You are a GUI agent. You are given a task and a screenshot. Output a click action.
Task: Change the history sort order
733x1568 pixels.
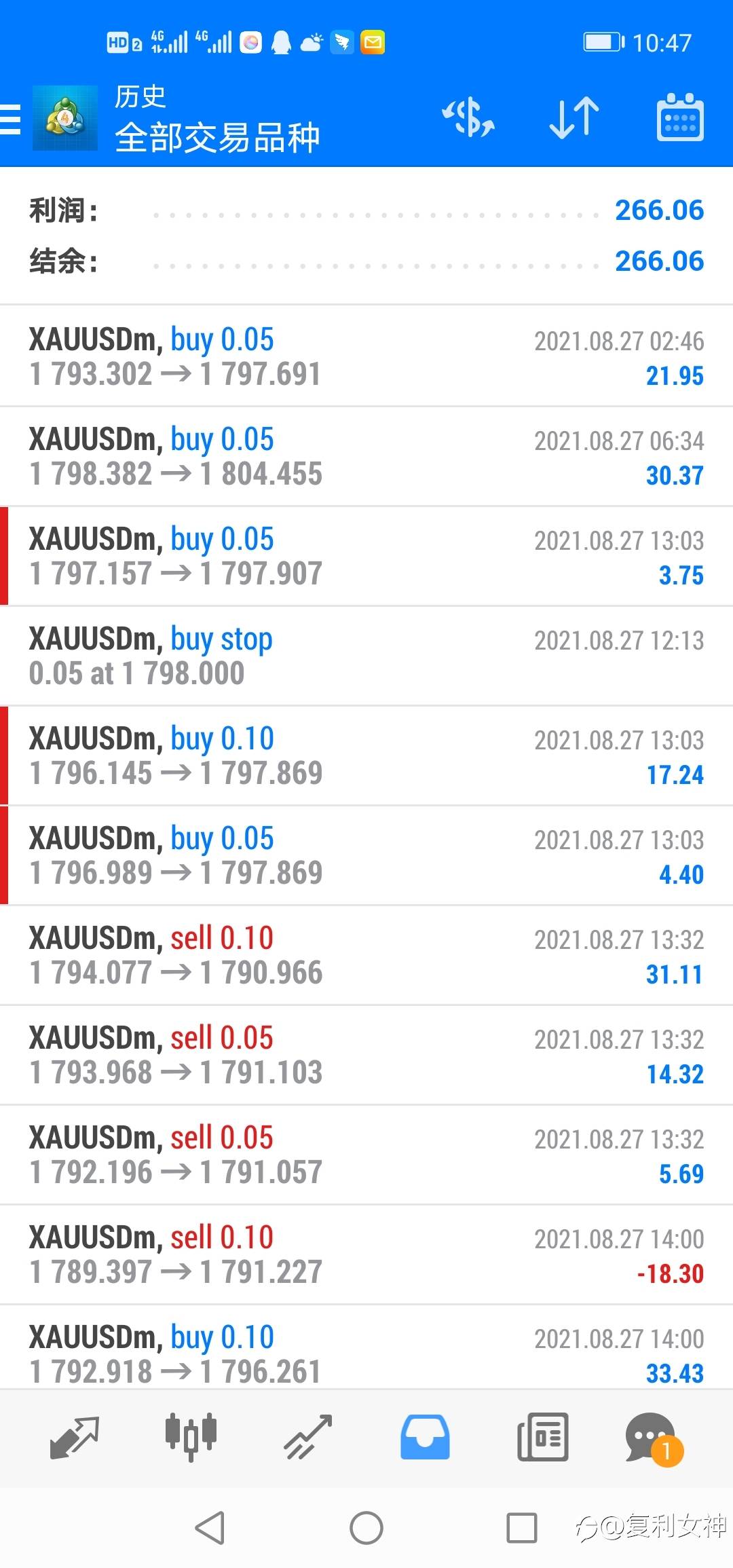click(x=574, y=117)
